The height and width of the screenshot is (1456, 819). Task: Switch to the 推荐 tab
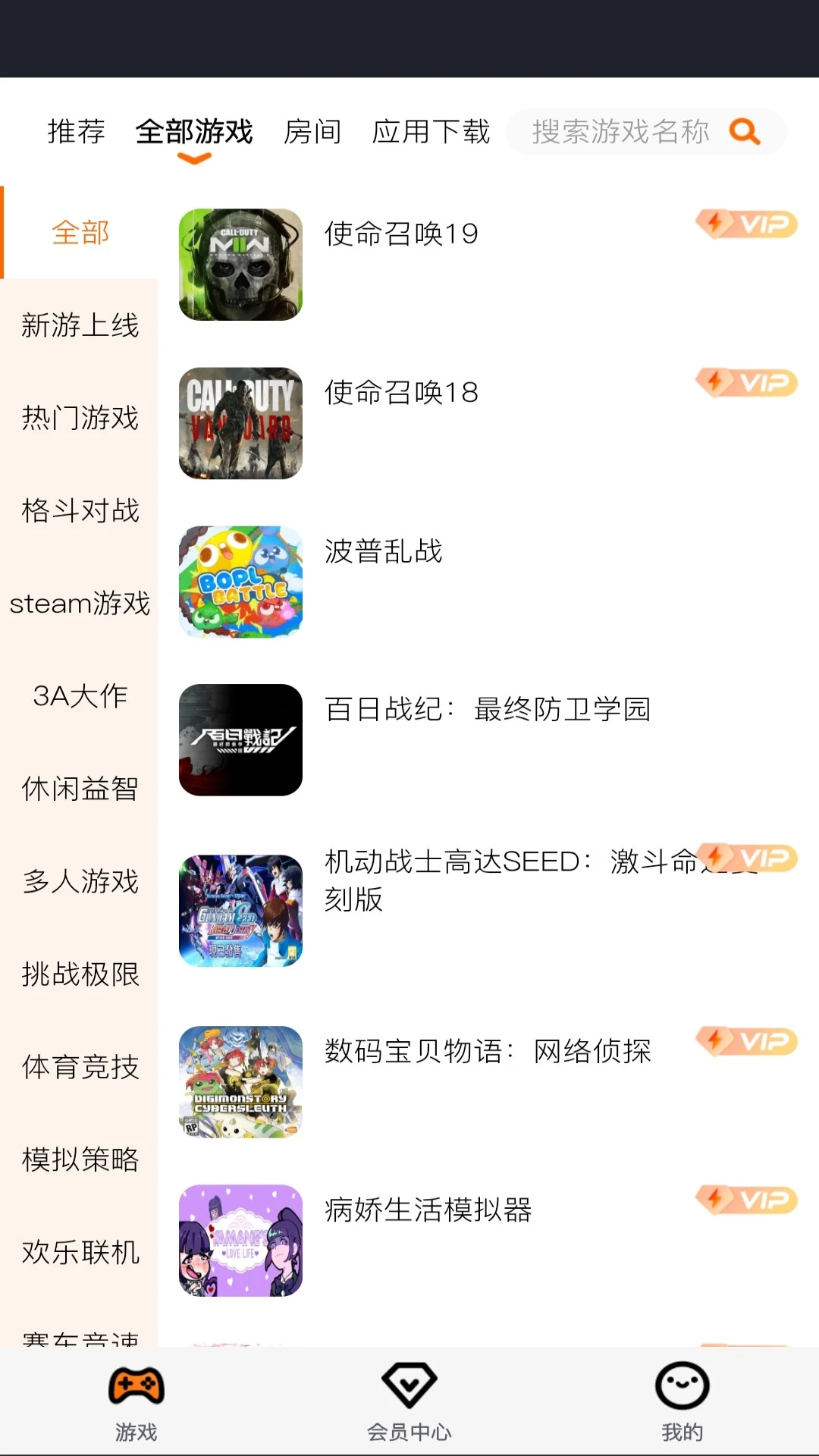pyautogui.click(x=76, y=132)
